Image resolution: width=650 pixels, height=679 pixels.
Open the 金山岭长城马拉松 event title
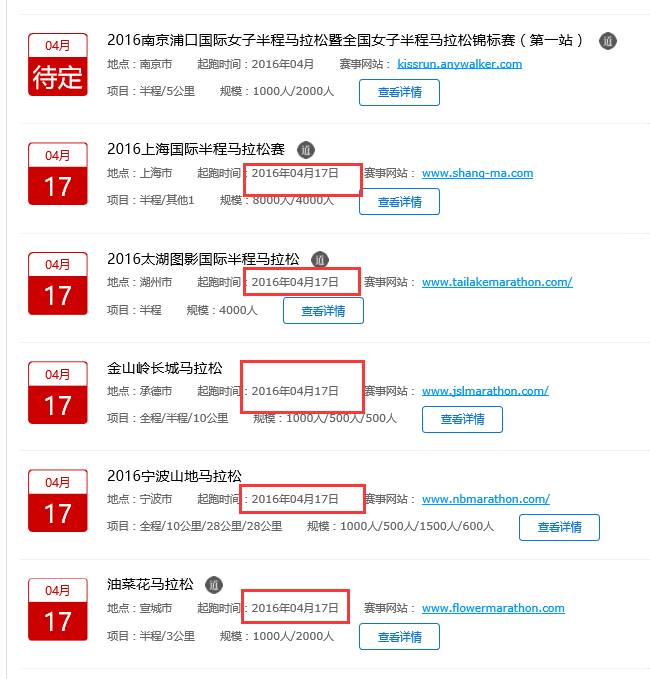coord(165,368)
